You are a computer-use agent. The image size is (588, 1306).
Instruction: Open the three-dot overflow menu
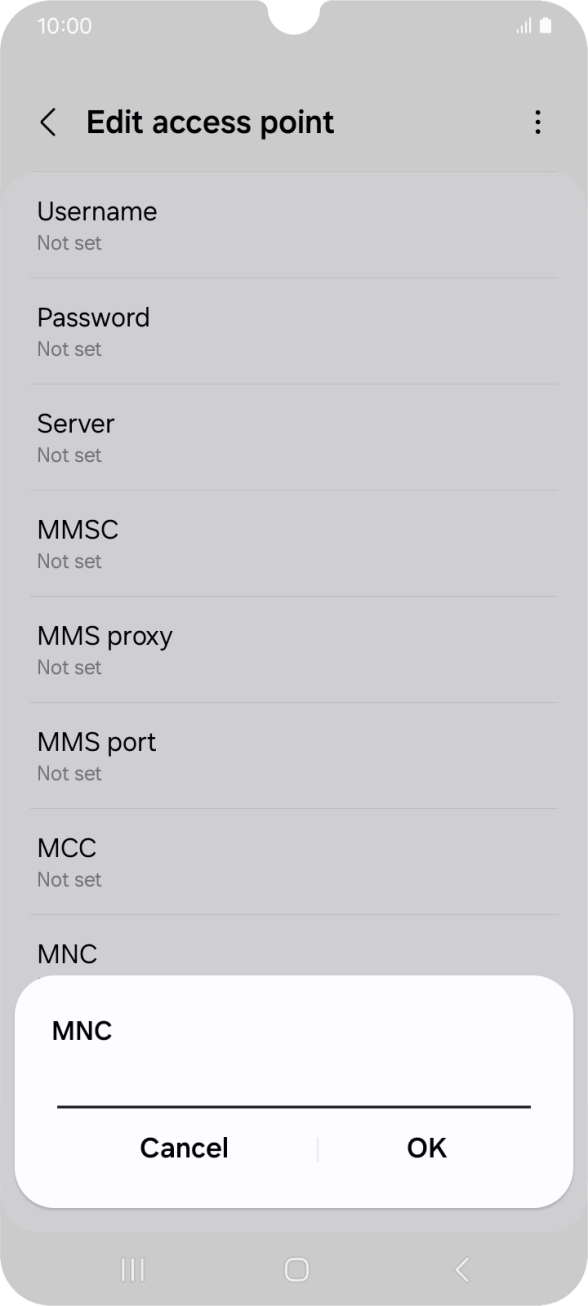pos(538,122)
